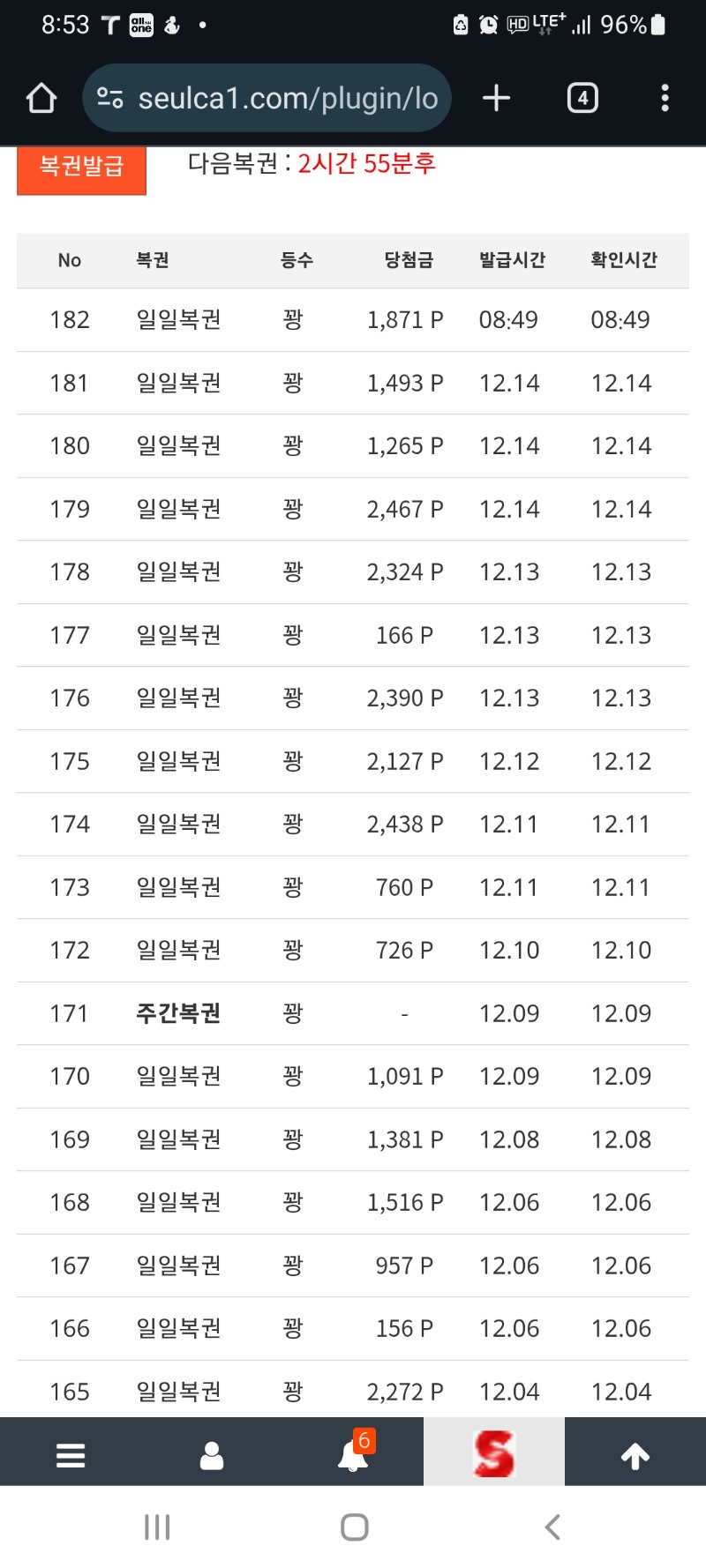The width and height of the screenshot is (706, 1568).
Task: Open the browser overflow menu
Action: (665, 98)
